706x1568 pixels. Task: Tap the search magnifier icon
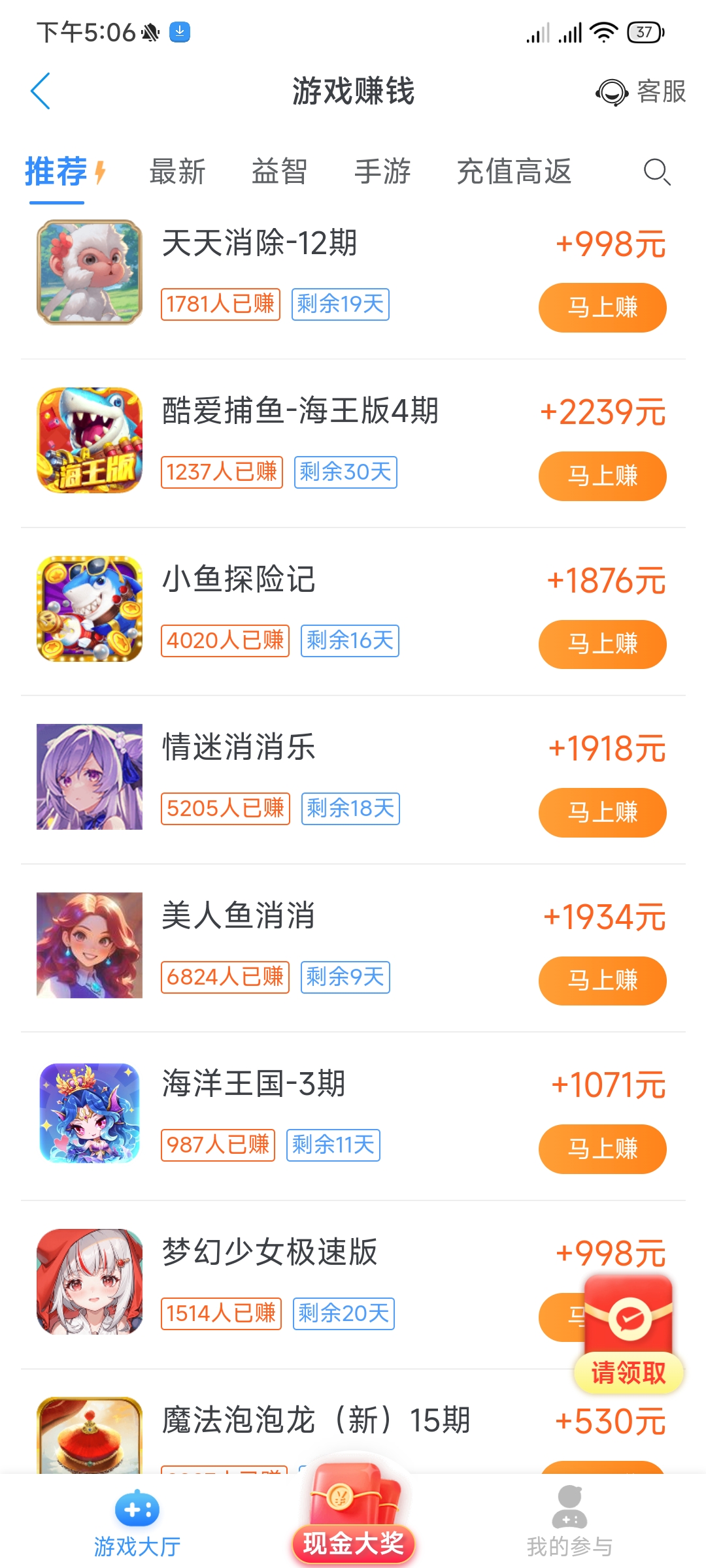[x=656, y=172]
